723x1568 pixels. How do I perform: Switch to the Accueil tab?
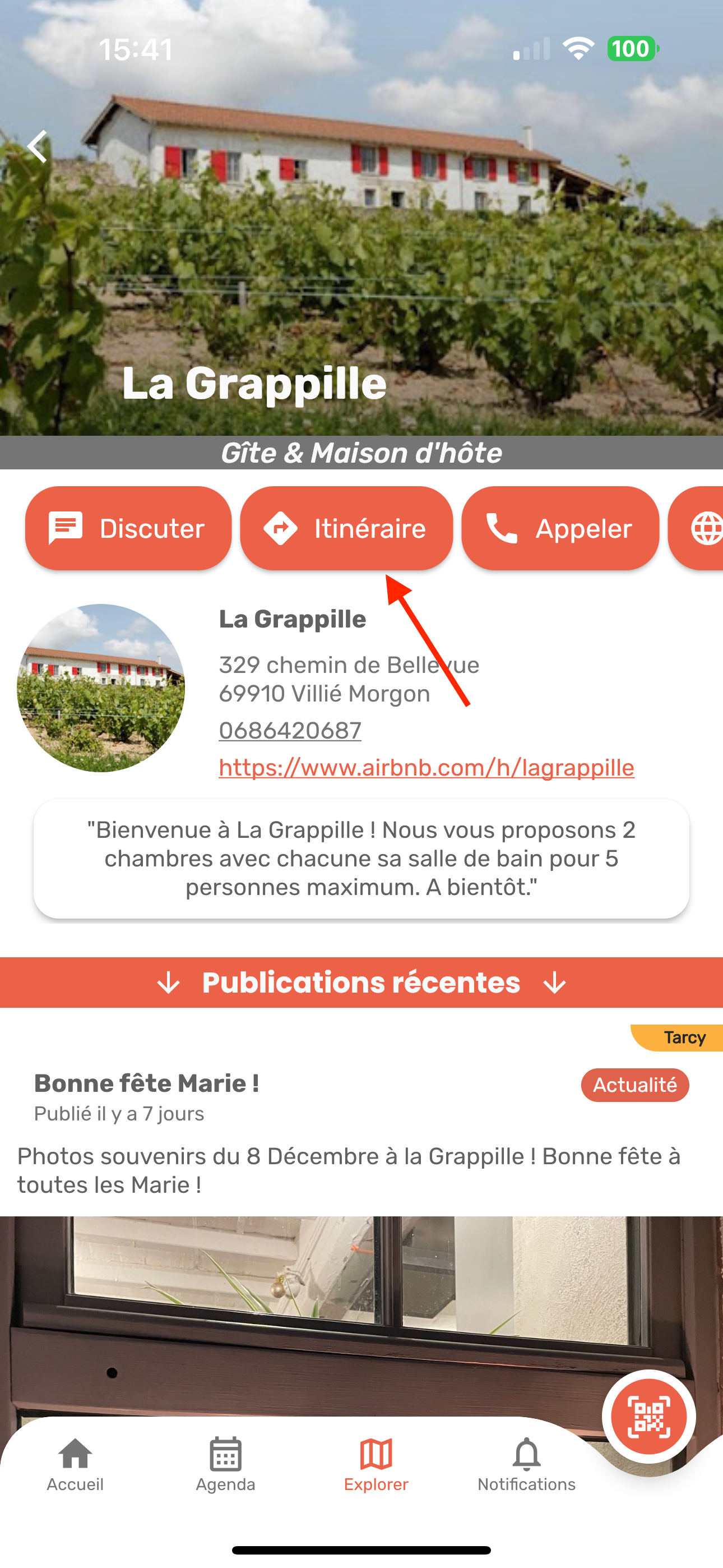(x=76, y=1464)
